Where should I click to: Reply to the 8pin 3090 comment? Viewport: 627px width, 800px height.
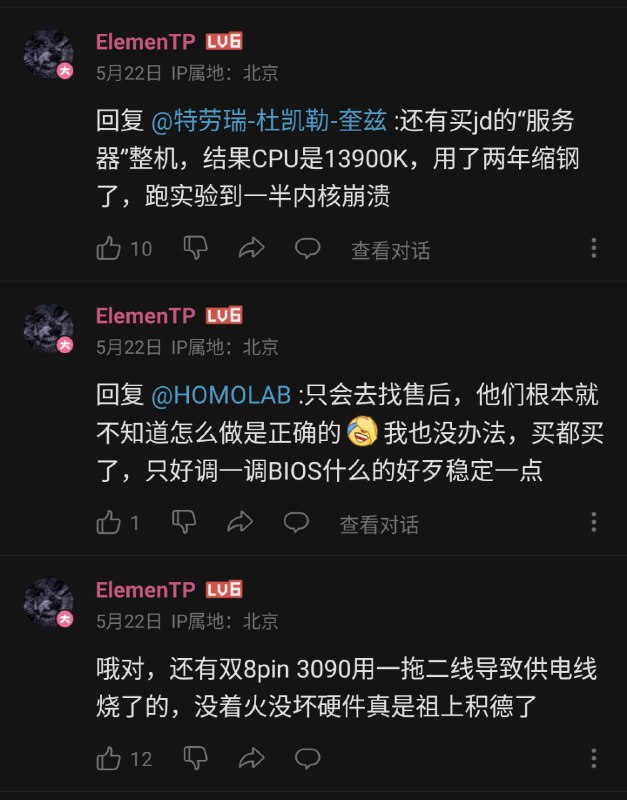point(308,757)
